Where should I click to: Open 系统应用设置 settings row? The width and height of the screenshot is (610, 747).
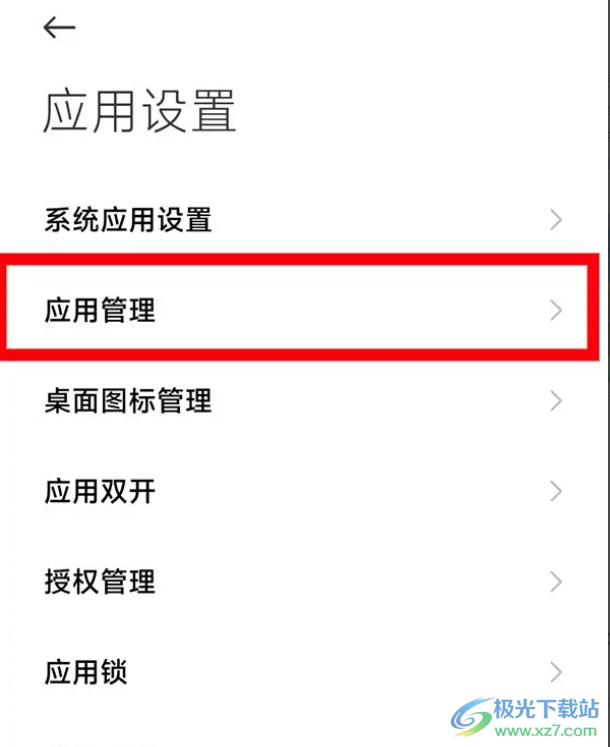pyautogui.click(x=300, y=220)
